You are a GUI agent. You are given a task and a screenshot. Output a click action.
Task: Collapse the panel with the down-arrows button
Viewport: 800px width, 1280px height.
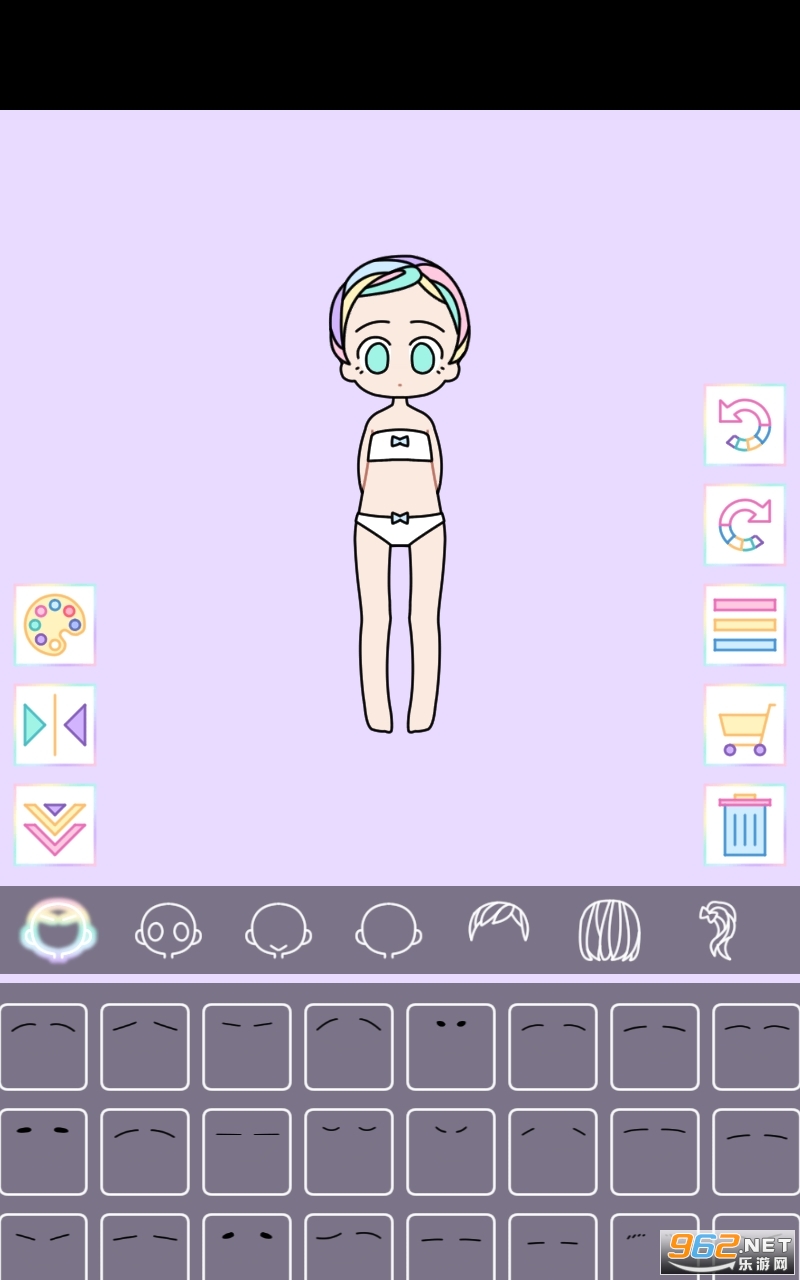[x=55, y=825]
